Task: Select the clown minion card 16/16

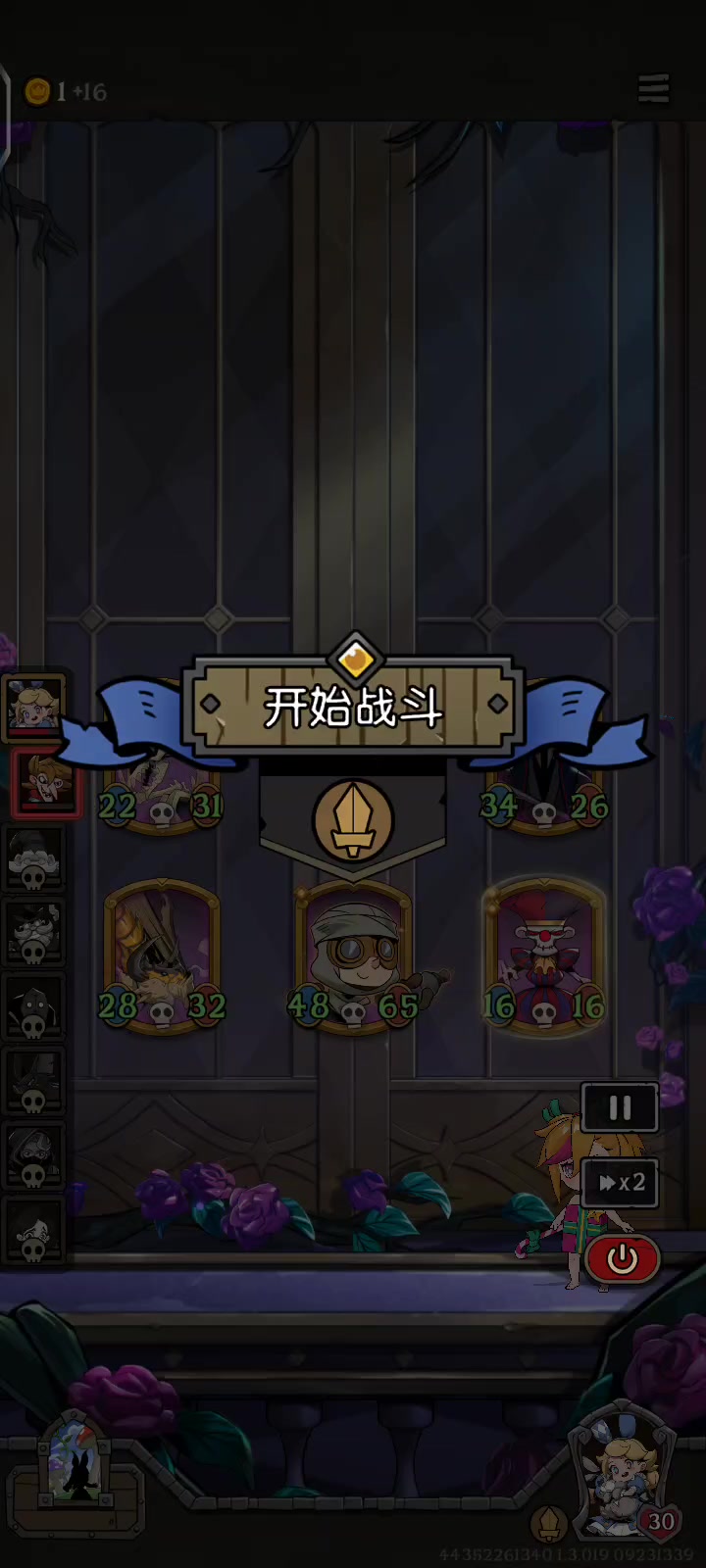Action: 544,955
